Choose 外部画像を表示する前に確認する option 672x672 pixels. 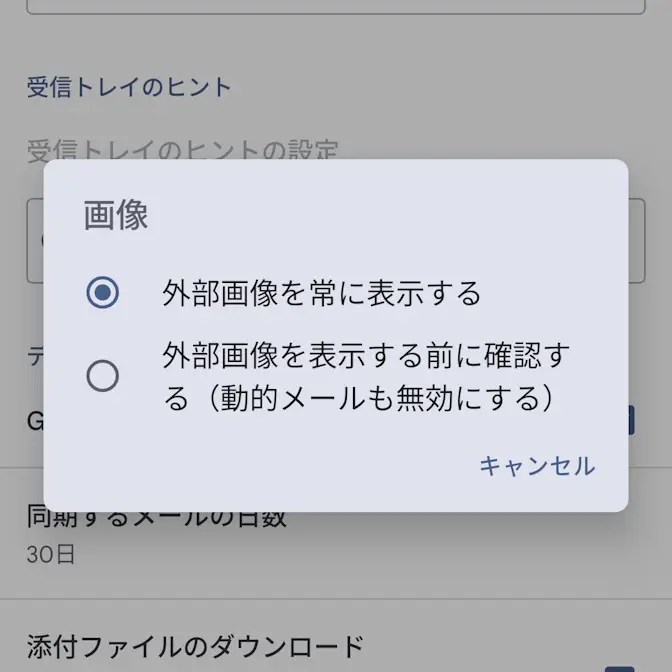(103, 376)
